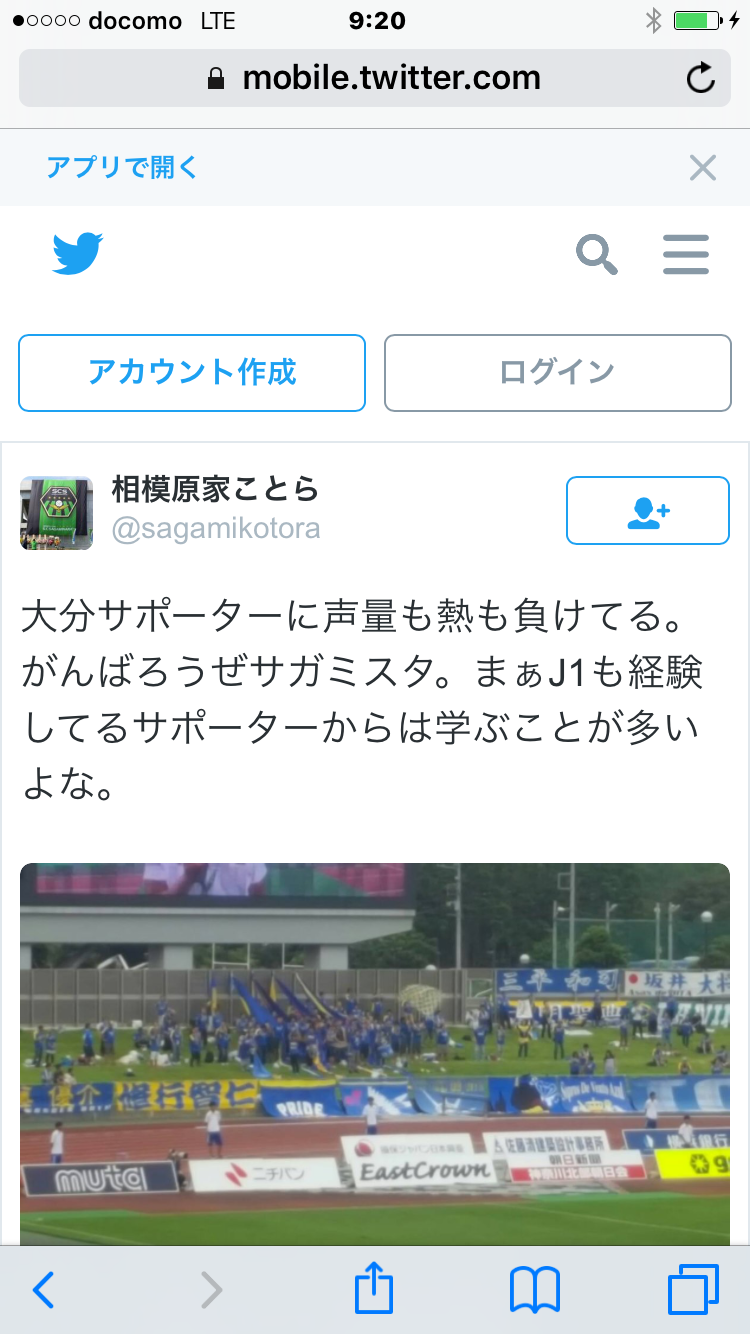Go to Twitter home via bird logo
Image resolution: width=750 pixels, height=1334 pixels.
pos(78,254)
